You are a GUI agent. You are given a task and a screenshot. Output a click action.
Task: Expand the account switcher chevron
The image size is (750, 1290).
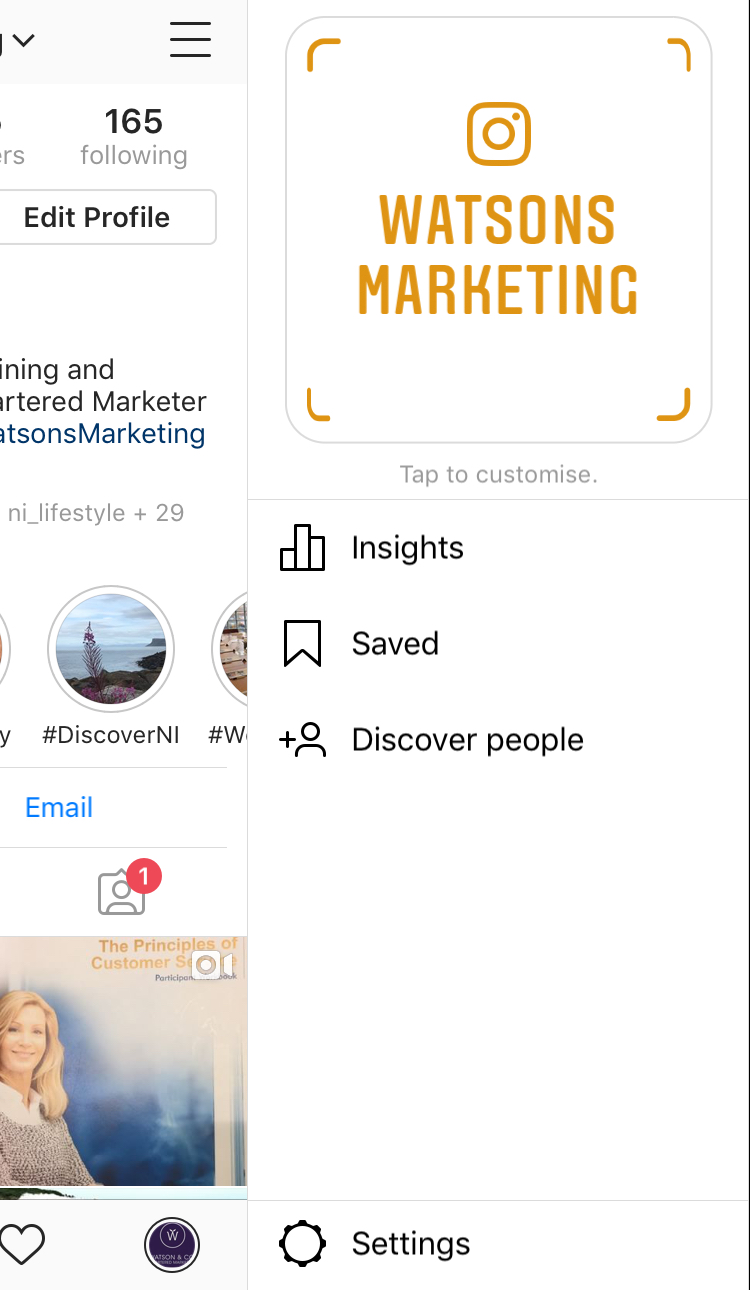pyautogui.click(x=24, y=41)
